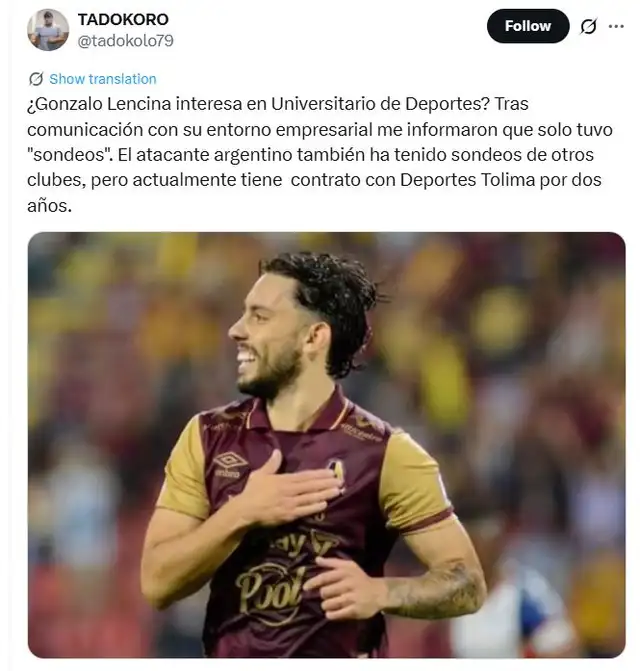The image size is (640, 671).
Task: View the attached footballer photo
Action: (326, 444)
